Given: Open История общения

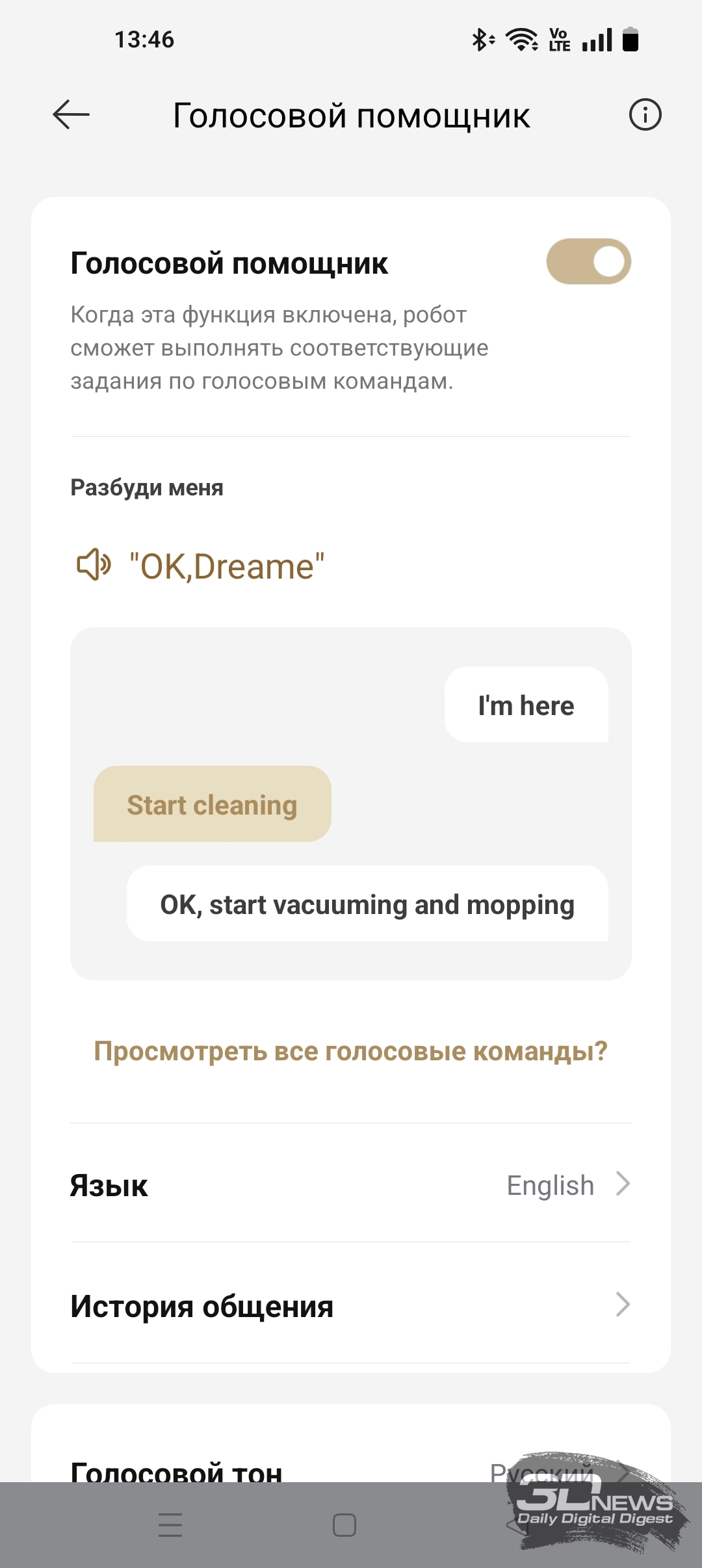Looking at the screenshot, I should (x=351, y=1305).
